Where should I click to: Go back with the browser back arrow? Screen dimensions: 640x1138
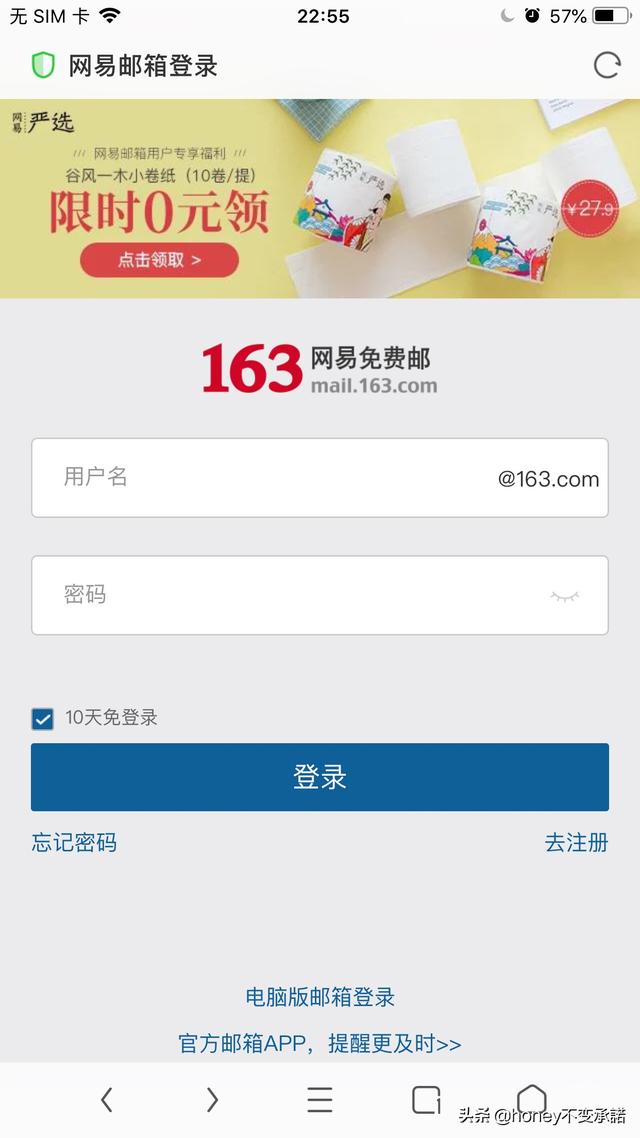pos(107,1100)
